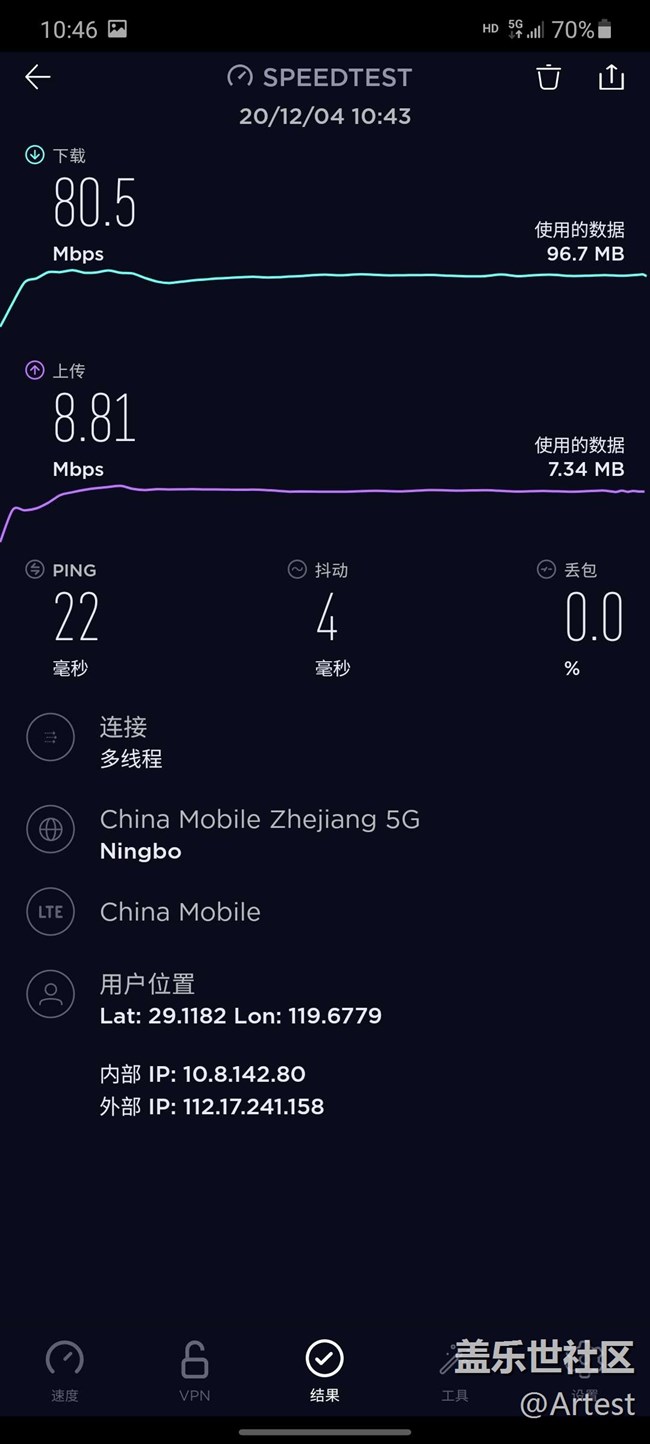This screenshot has width=650, height=1444.
Task: Delete this speed test result
Action: click(548, 77)
